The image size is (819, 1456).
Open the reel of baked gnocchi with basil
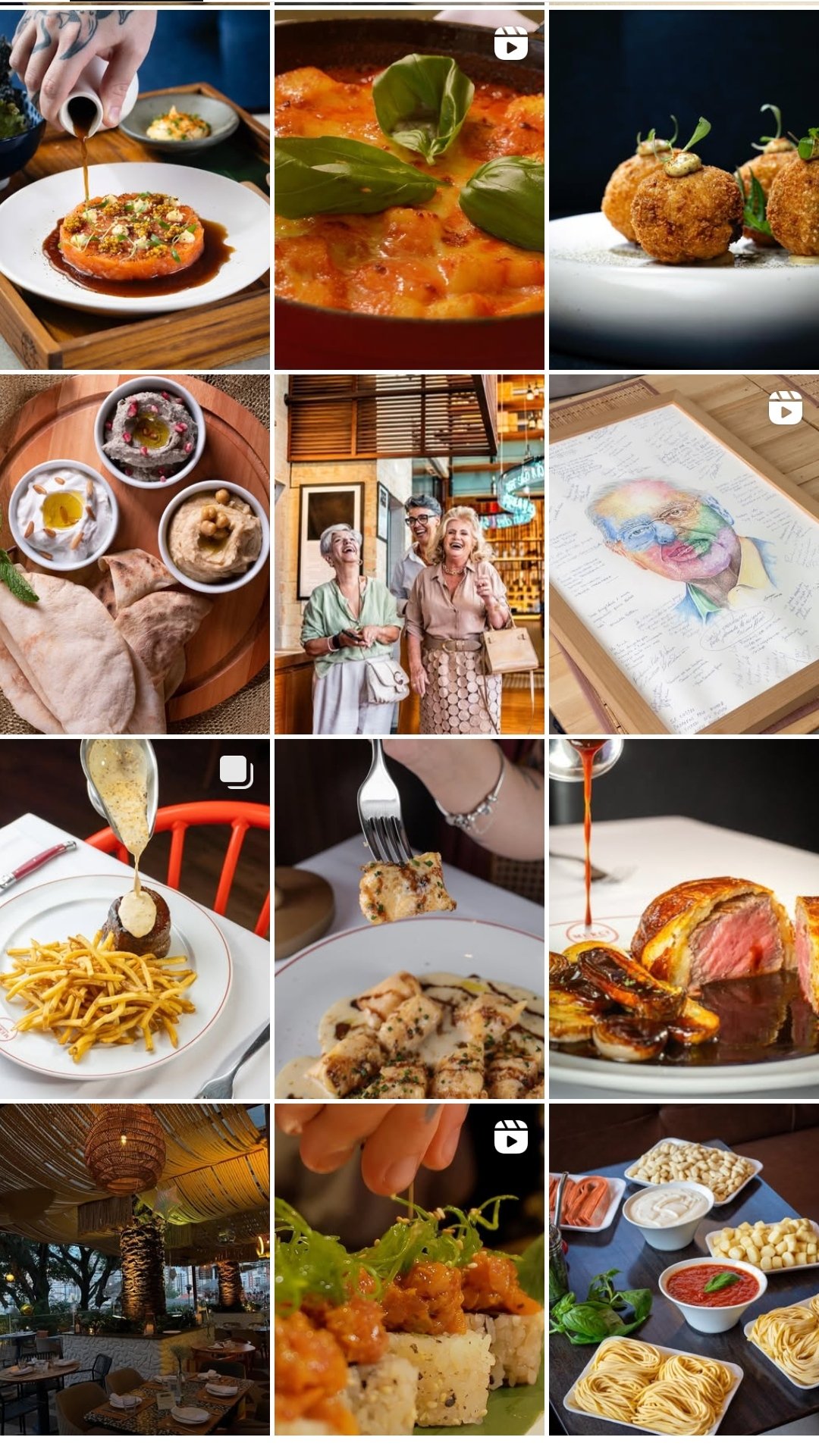(x=409, y=189)
